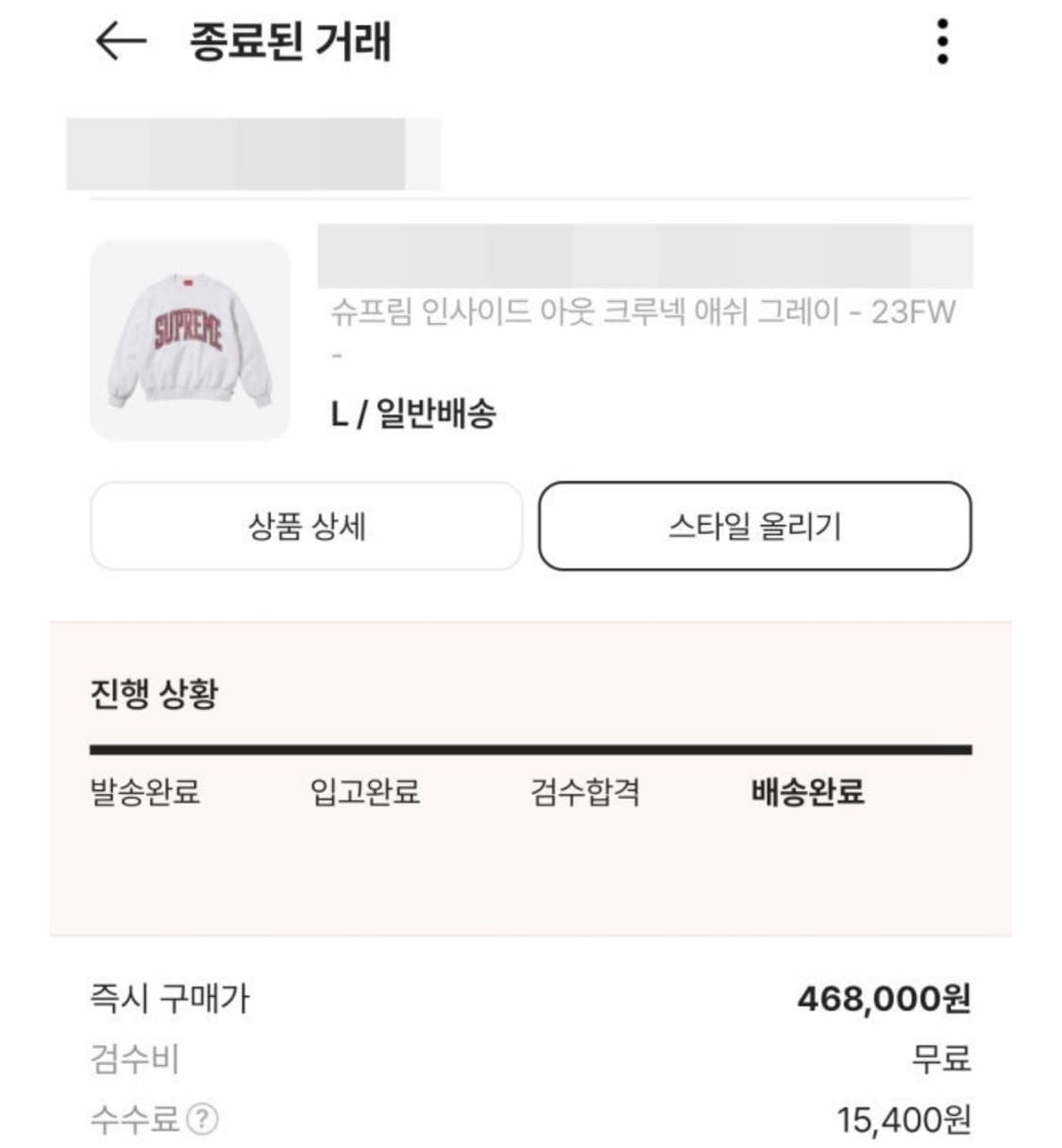
Task: Click the back arrow to leave 종료된 거래
Action: point(121,40)
